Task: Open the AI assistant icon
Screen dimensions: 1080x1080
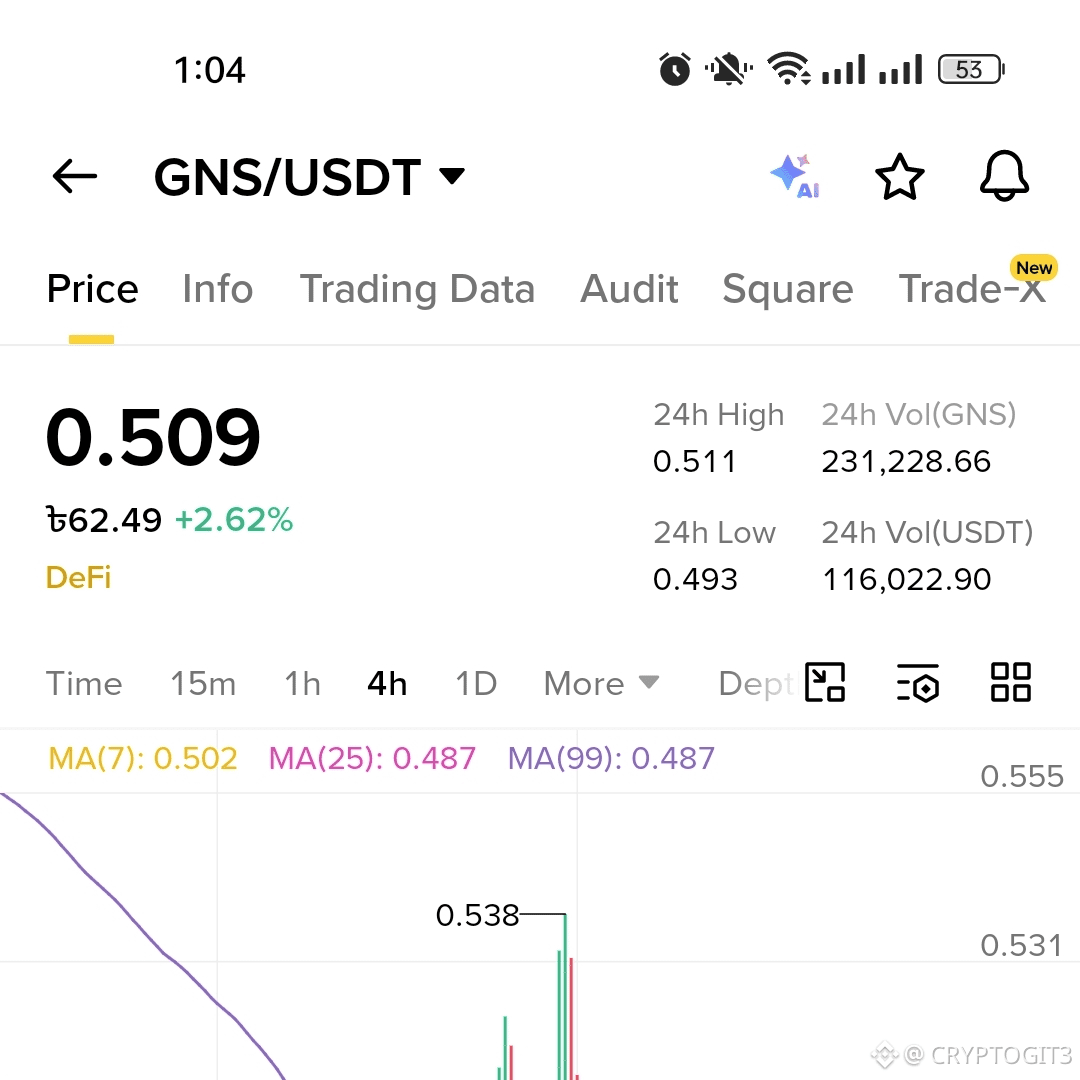Action: tap(796, 176)
